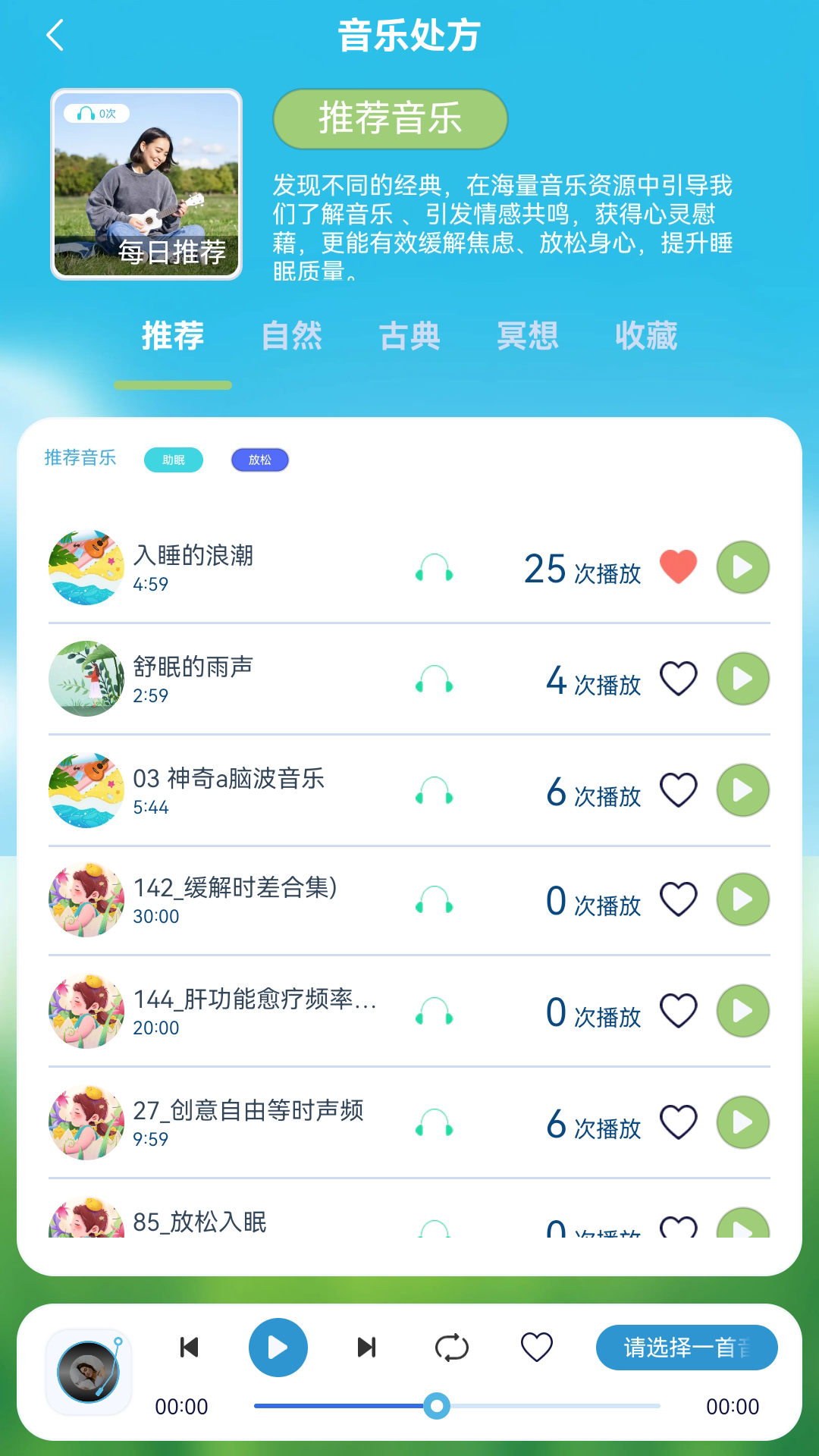Toggle the repeat mode icon

tap(451, 1348)
